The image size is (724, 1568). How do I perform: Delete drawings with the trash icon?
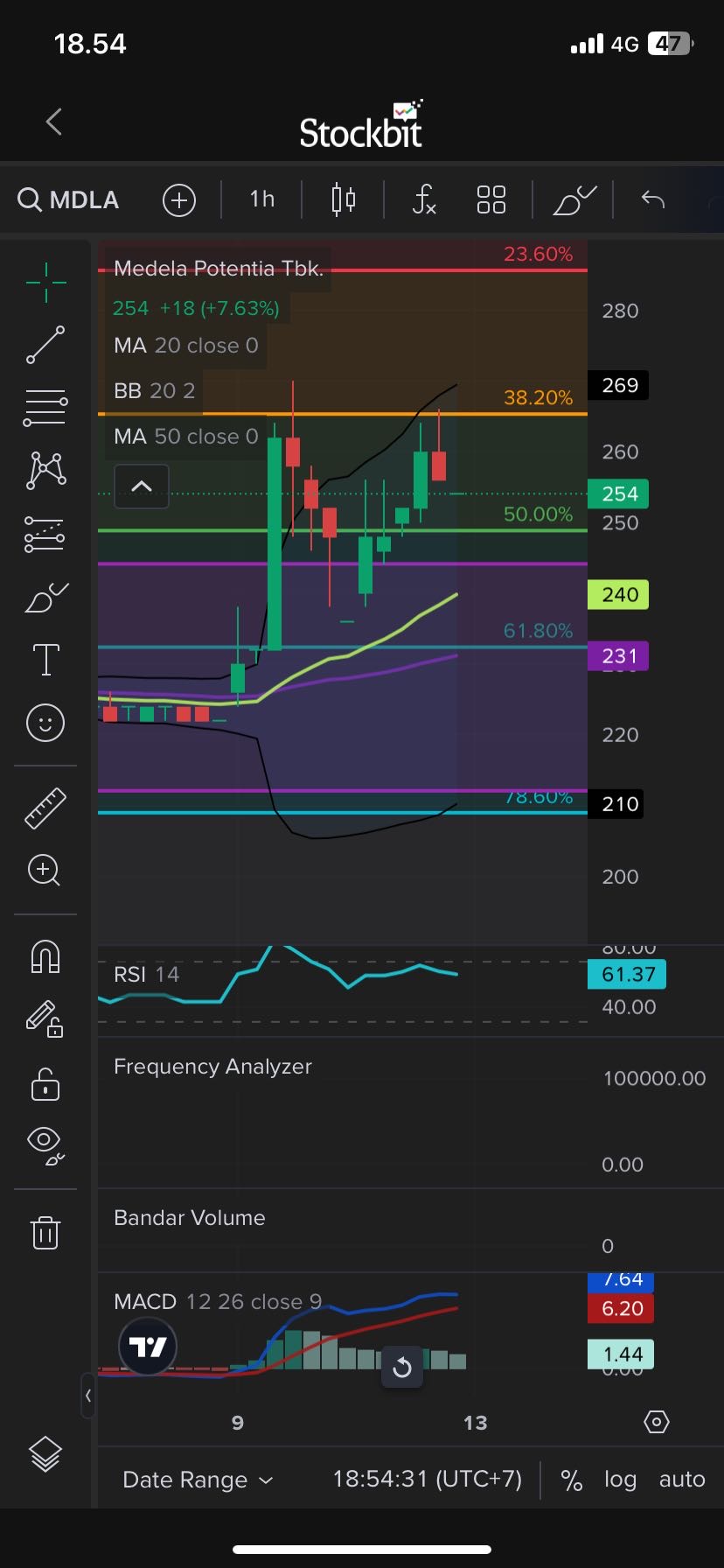coord(45,1232)
